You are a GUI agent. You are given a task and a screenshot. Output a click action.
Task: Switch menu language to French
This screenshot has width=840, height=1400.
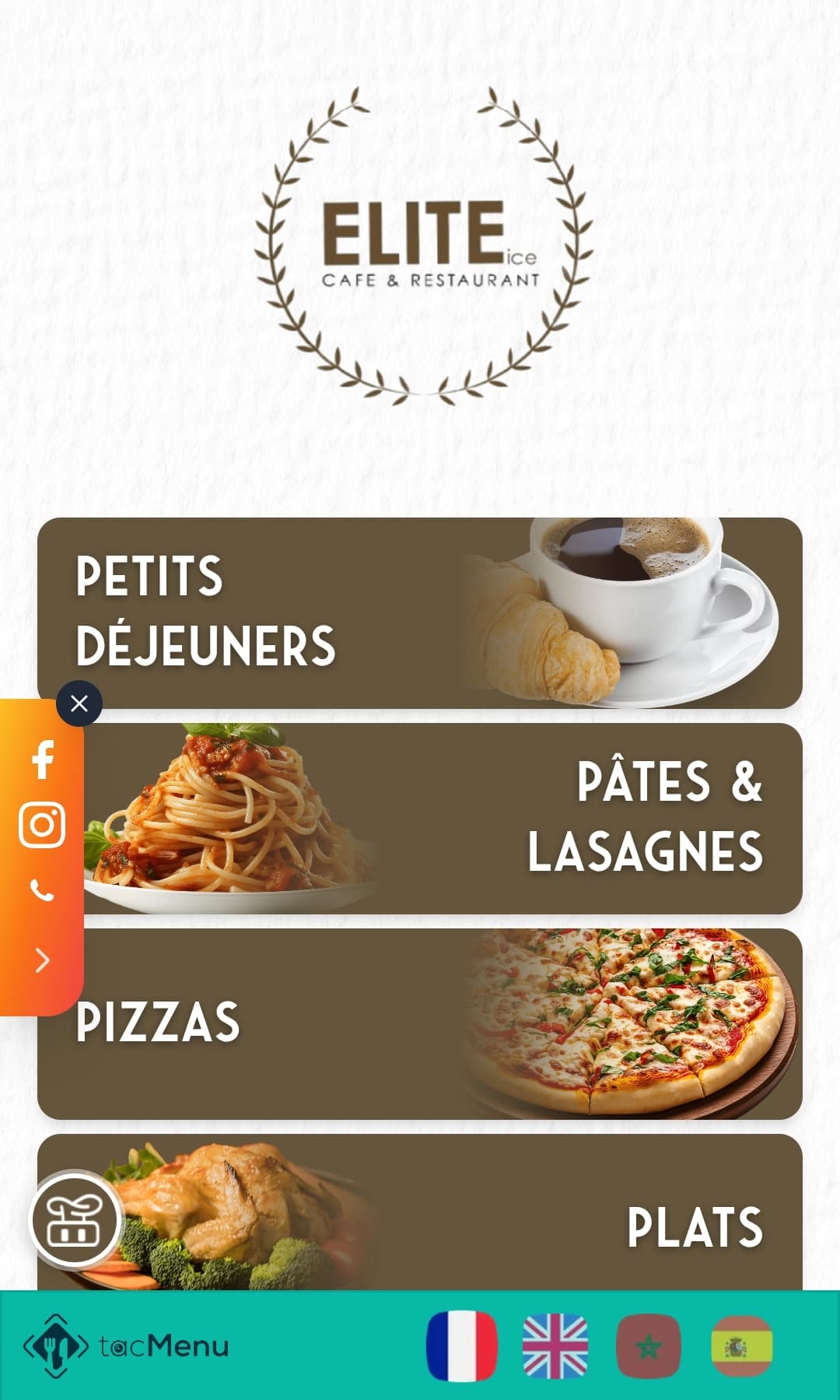click(462, 1346)
